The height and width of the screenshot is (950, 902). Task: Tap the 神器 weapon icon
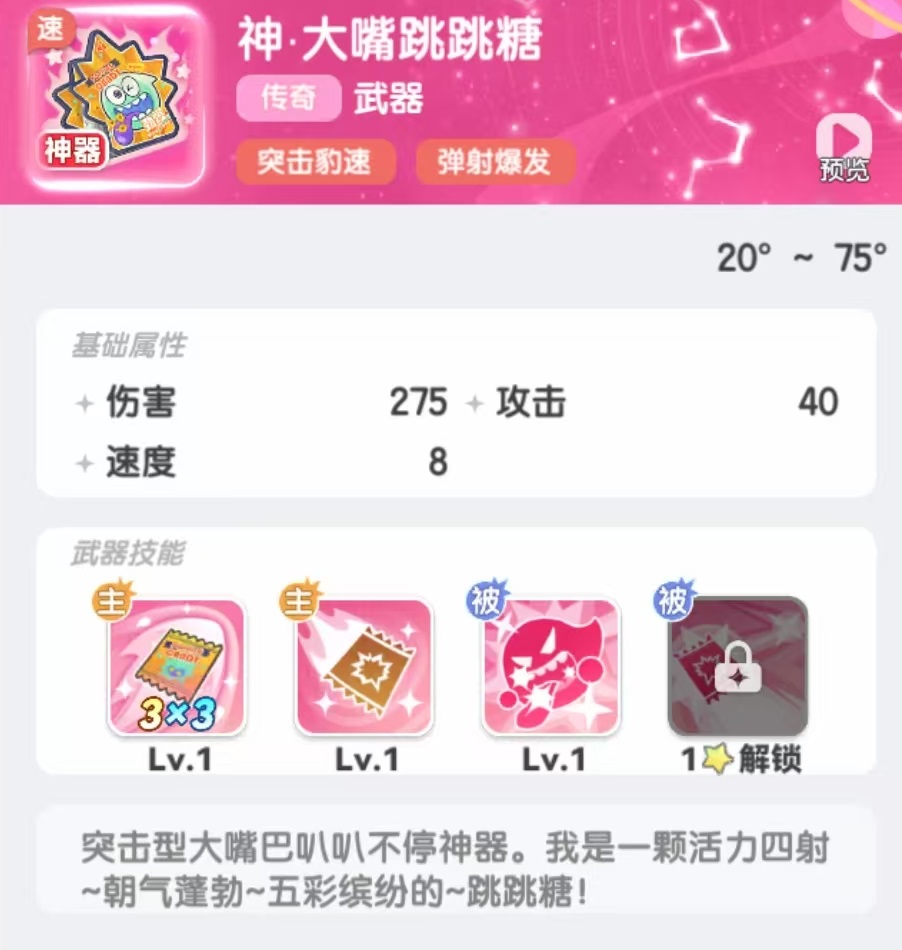click(114, 100)
